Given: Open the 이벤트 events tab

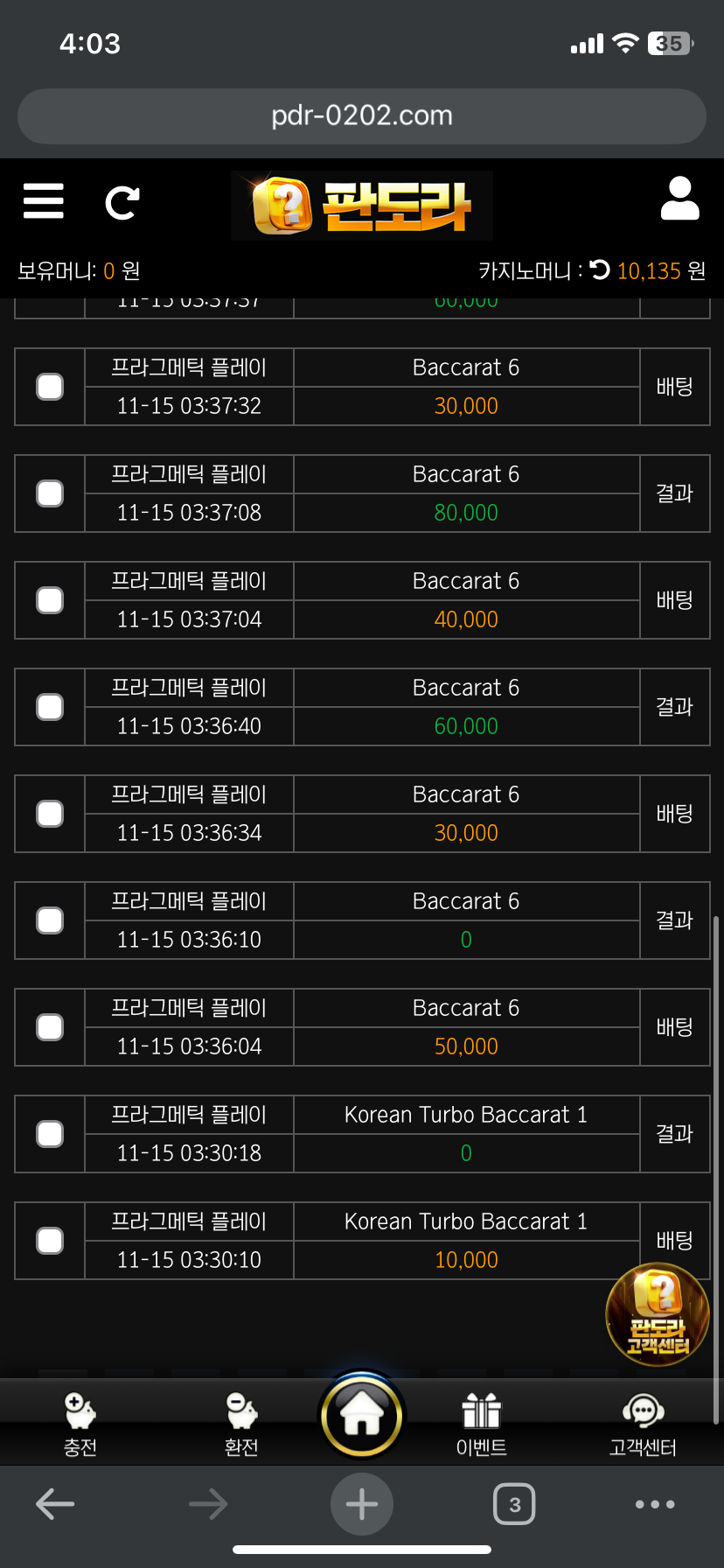Looking at the screenshot, I should [481, 1424].
